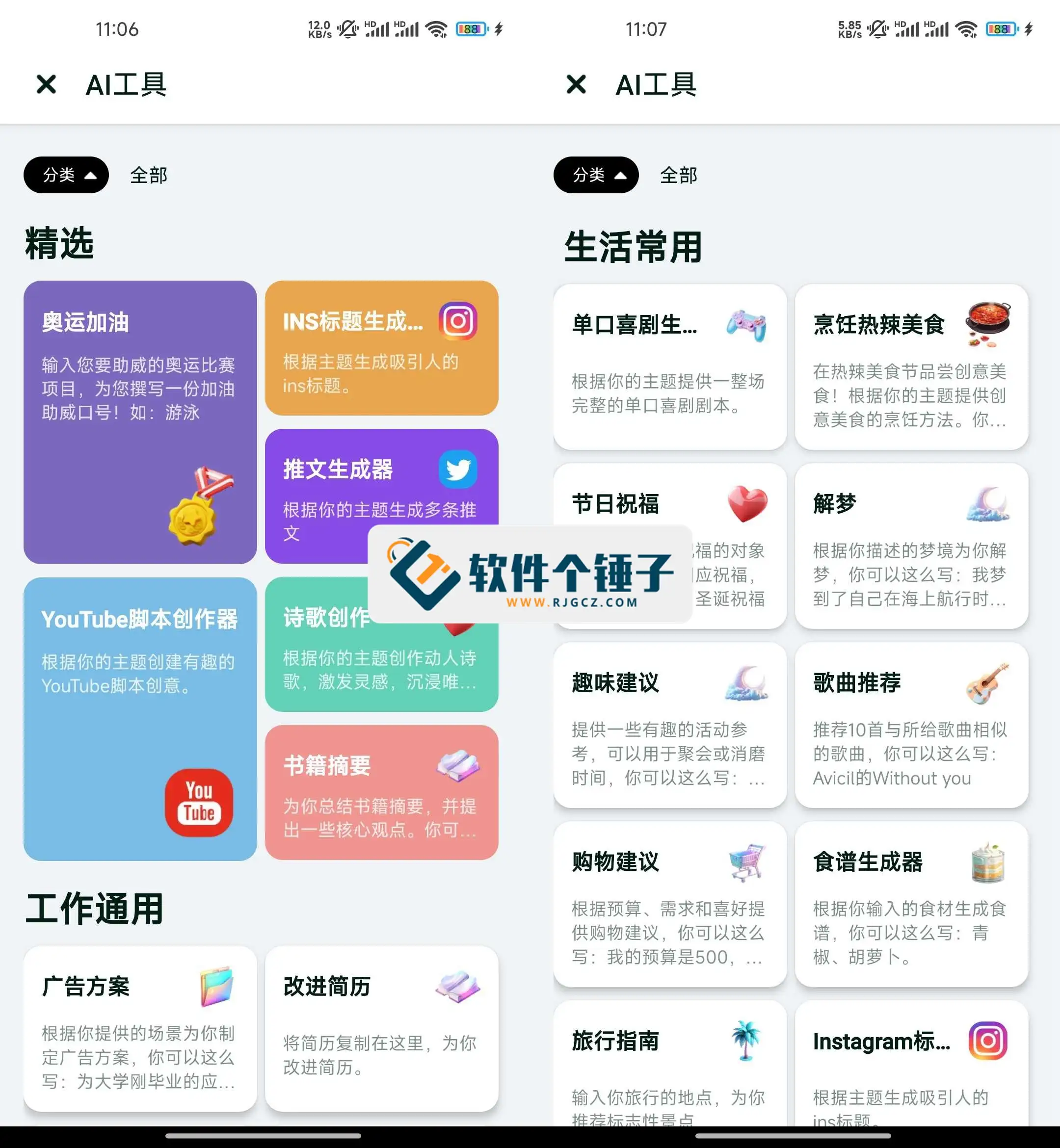
Task: Select the 广告方案 tool
Action: (139, 1028)
